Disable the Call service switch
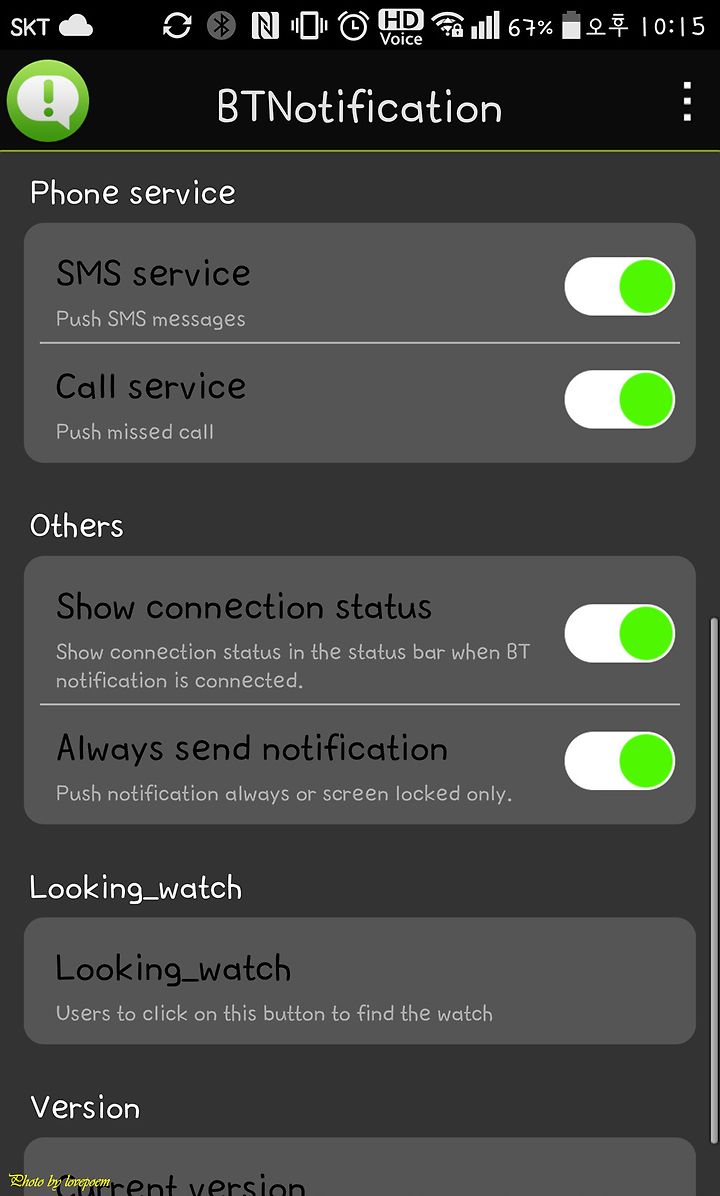This screenshot has width=720, height=1196. pos(620,399)
